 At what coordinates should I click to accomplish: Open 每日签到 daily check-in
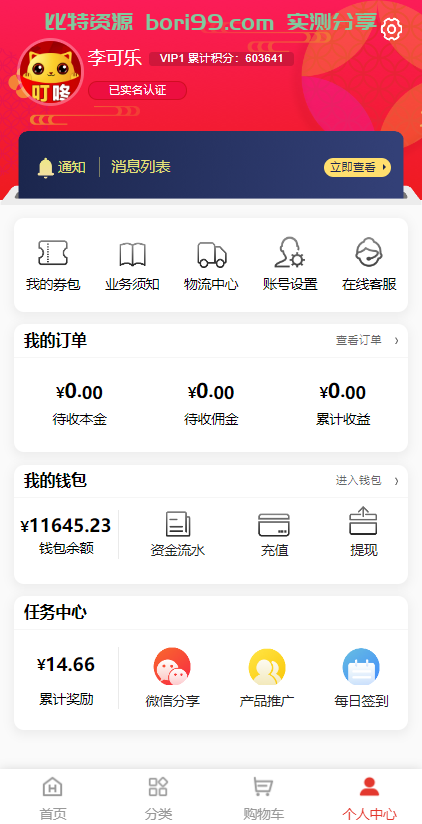pos(361,678)
